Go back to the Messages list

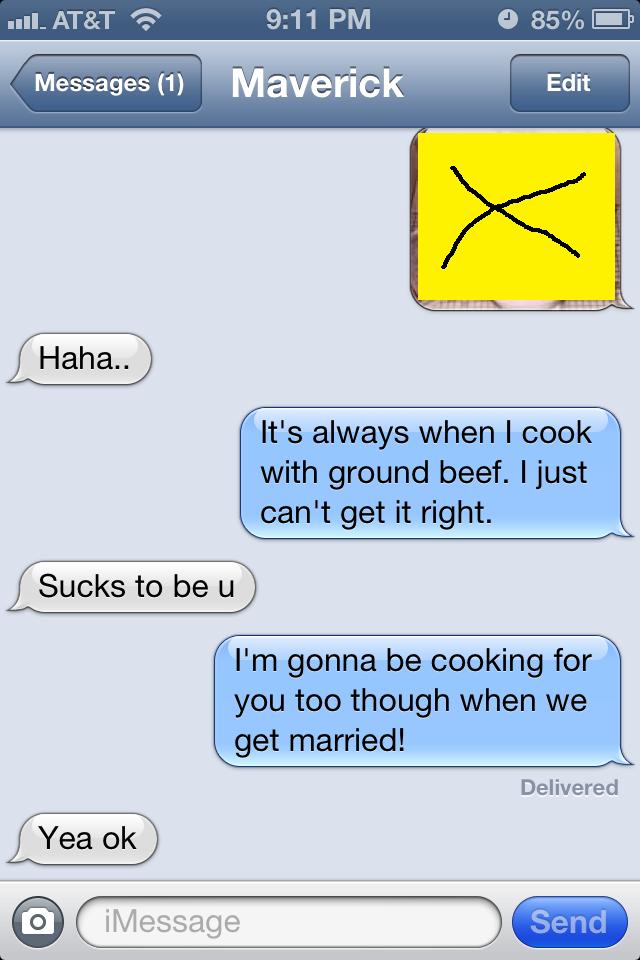coord(107,83)
